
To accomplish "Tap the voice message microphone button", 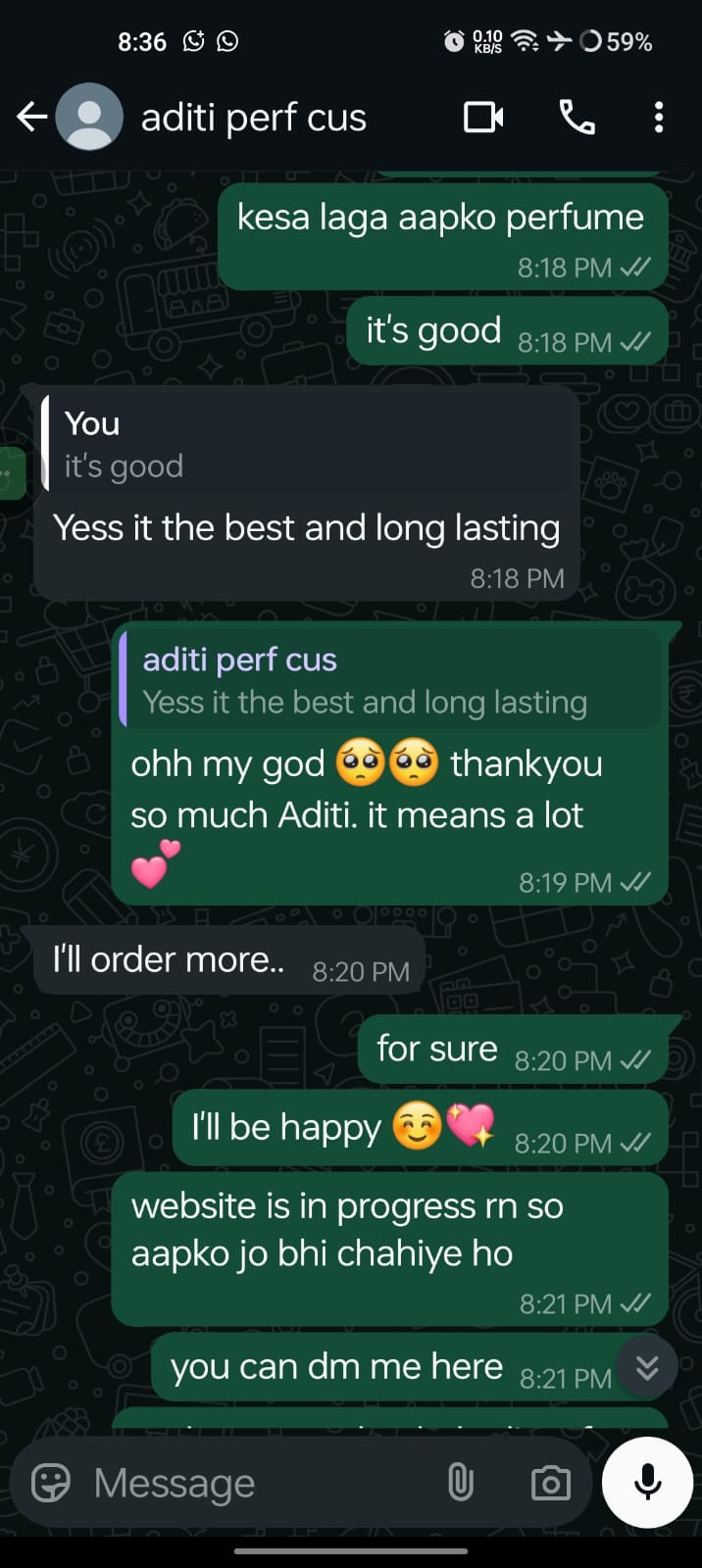I will pos(647,1481).
